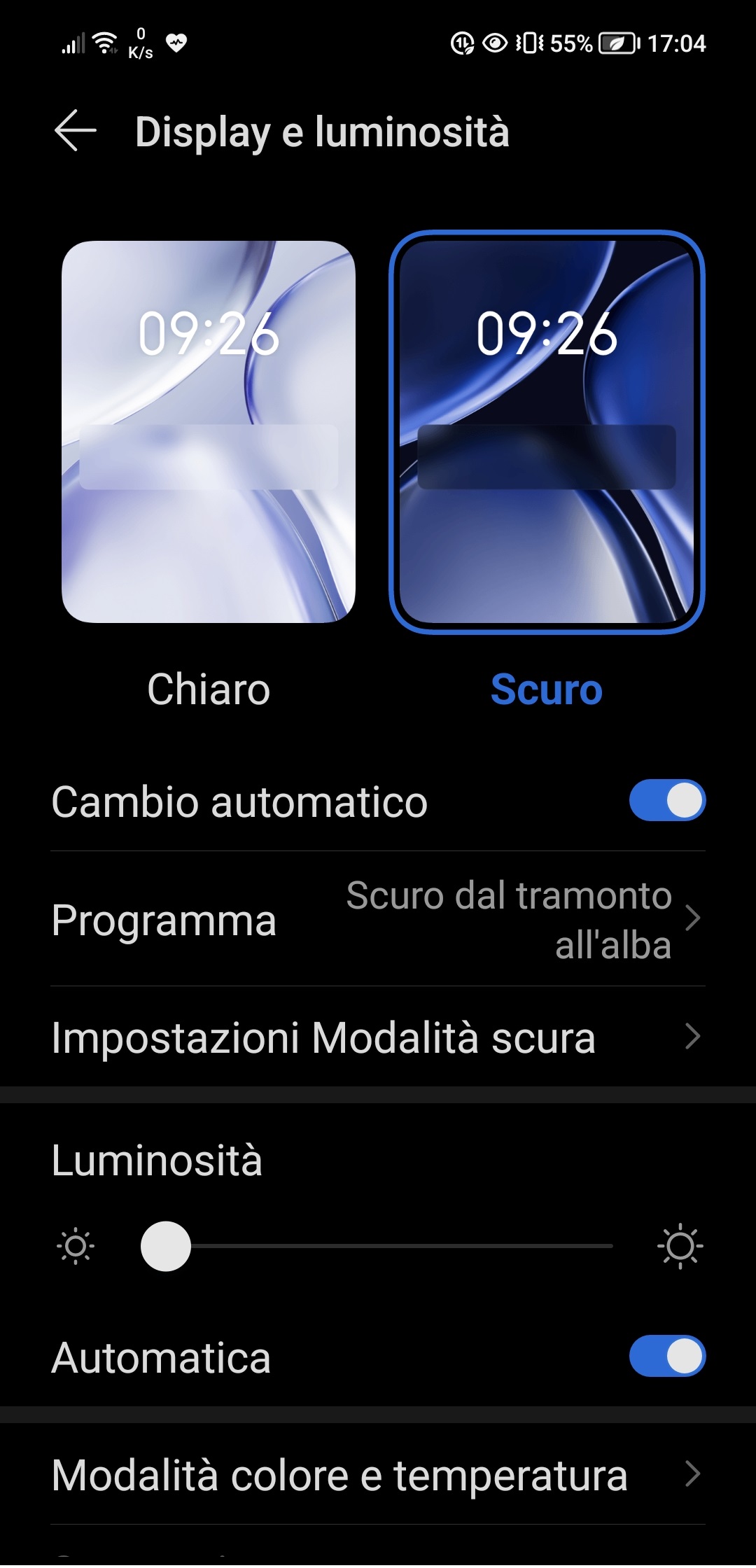Select the Scuro dark theme preview
This screenshot has height=1568, width=756.
pyautogui.click(x=546, y=432)
